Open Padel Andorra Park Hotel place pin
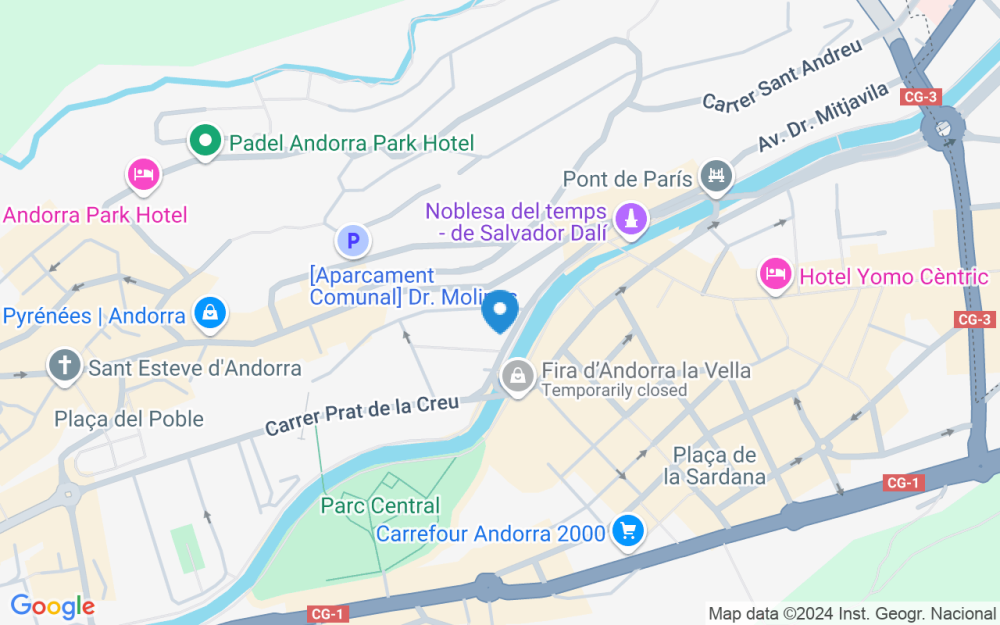This screenshot has width=1000, height=625. [x=205, y=143]
